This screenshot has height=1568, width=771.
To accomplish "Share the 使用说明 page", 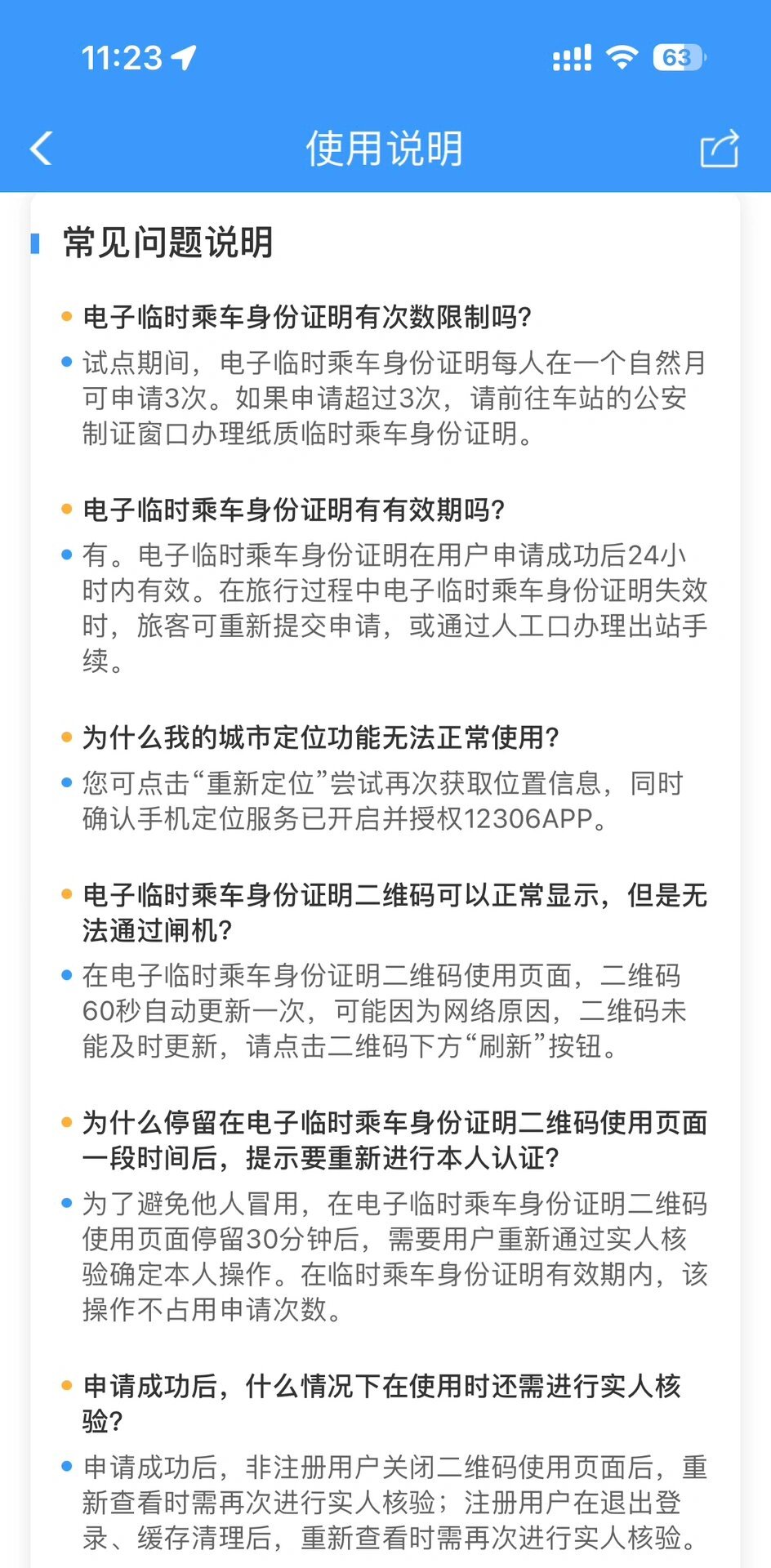I will coord(719,149).
